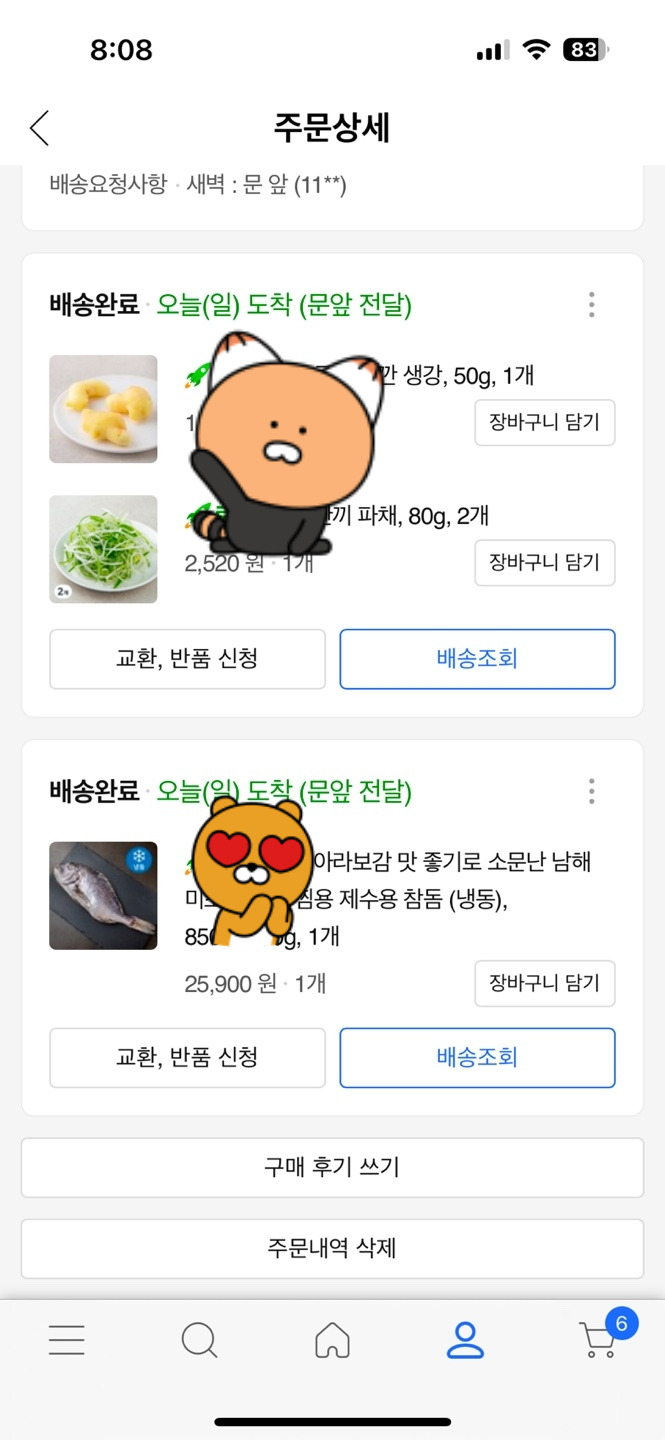This screenshot has width=665, height=1440.
Task: Open the shopping cart with 6 items
Action: point(600,1339)
